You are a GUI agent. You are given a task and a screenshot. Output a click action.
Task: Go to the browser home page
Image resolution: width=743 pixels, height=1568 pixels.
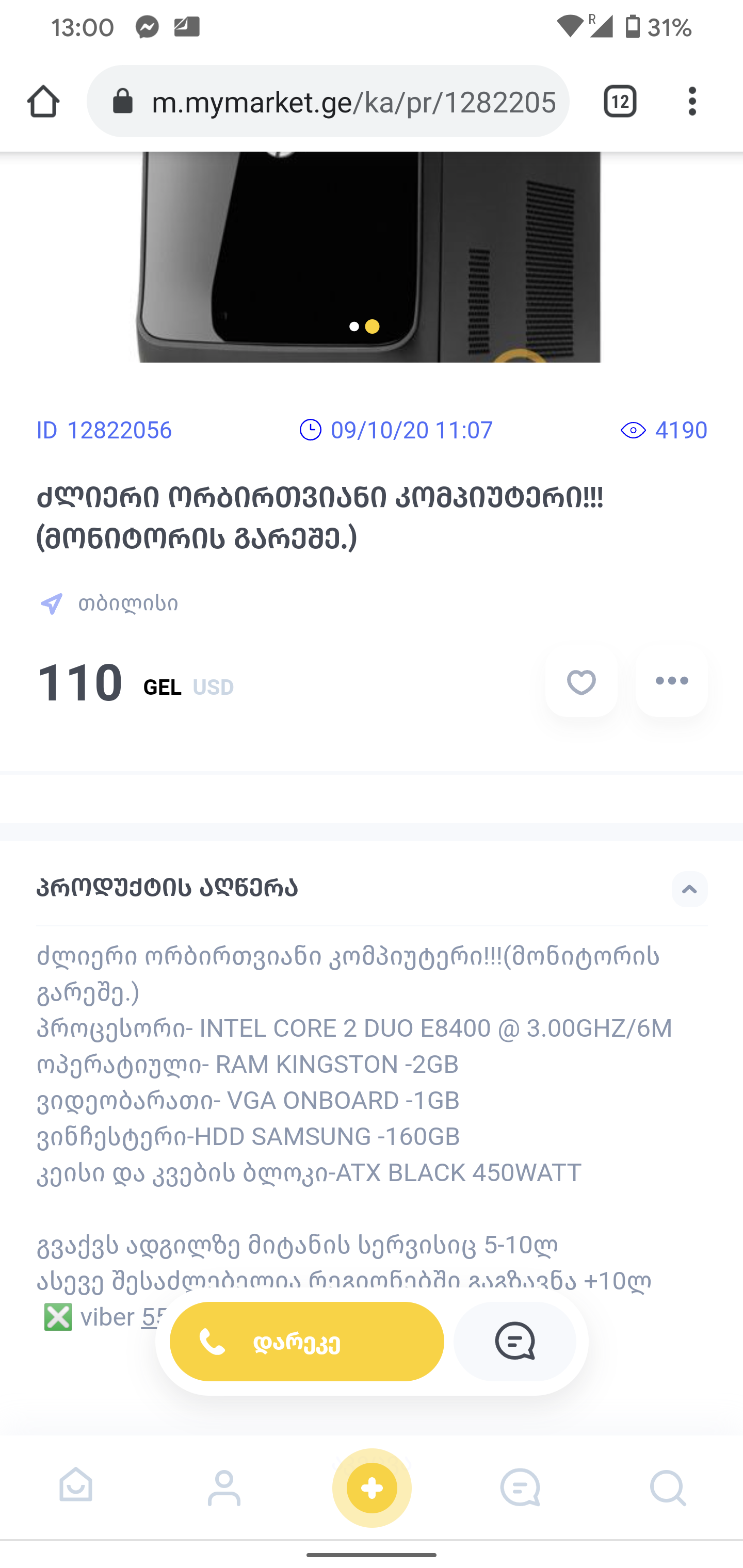[x=43, y=101]
